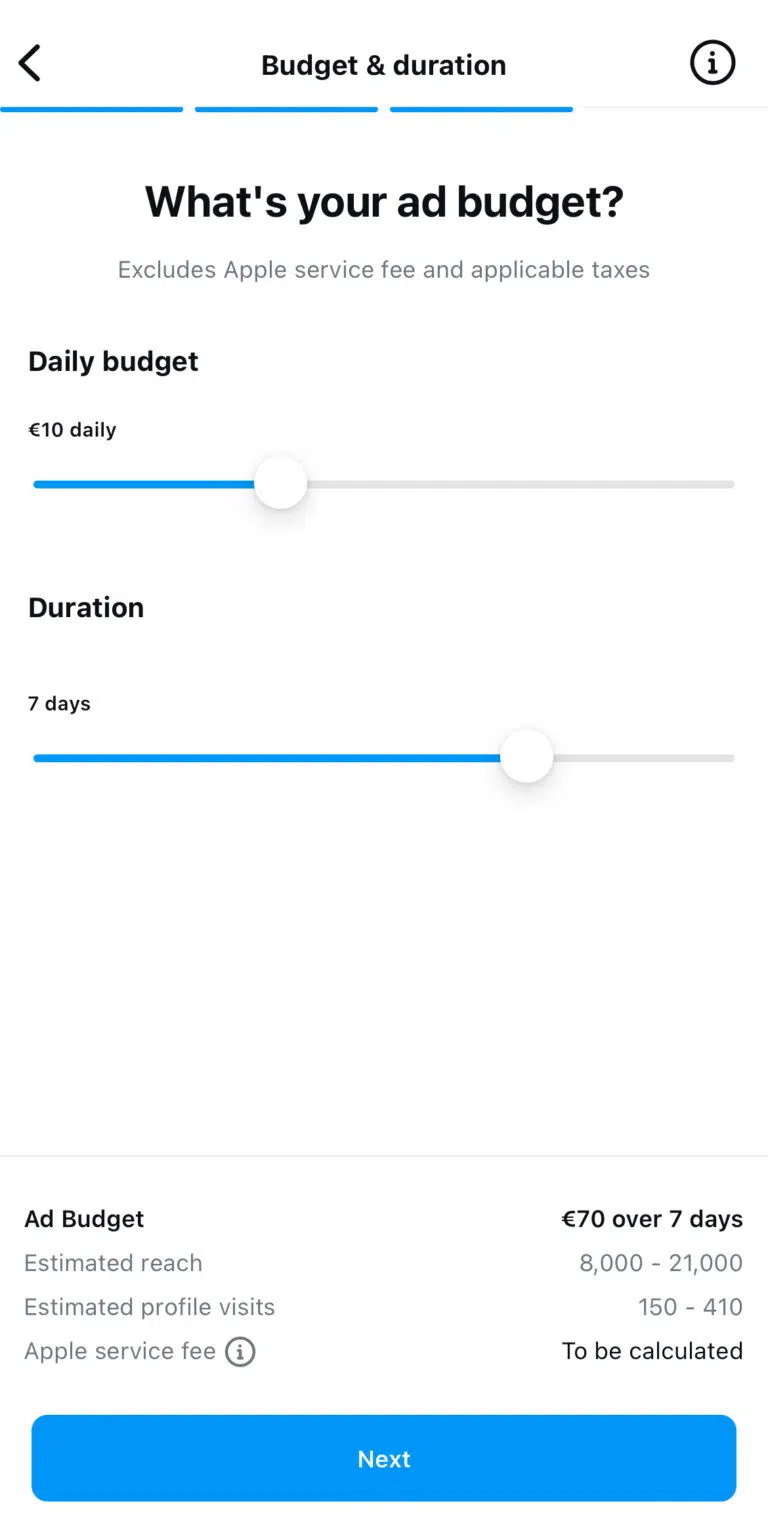Click the Duration slider handle

[527, 756]
